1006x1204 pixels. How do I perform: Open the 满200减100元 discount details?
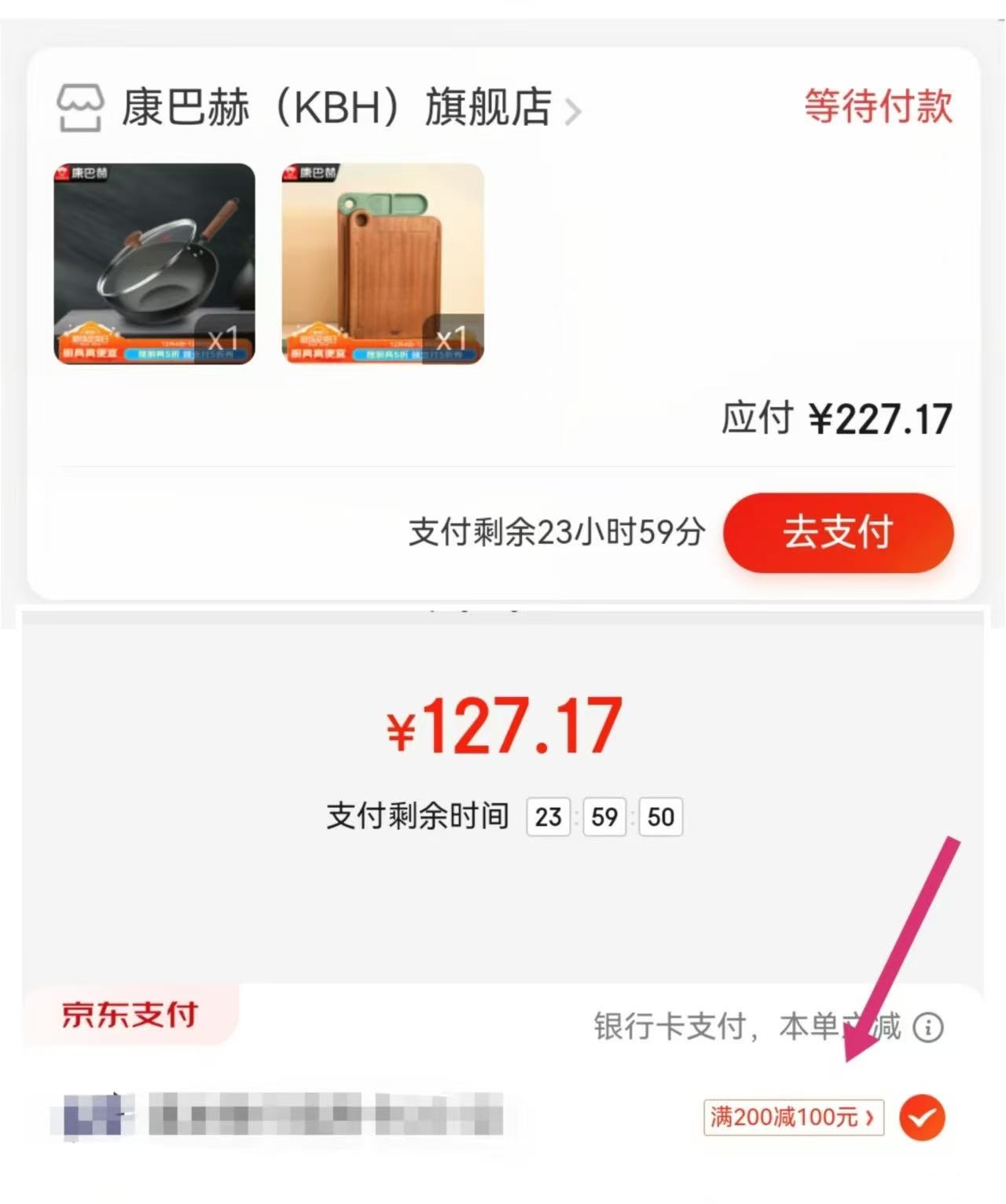[793, 1117]
